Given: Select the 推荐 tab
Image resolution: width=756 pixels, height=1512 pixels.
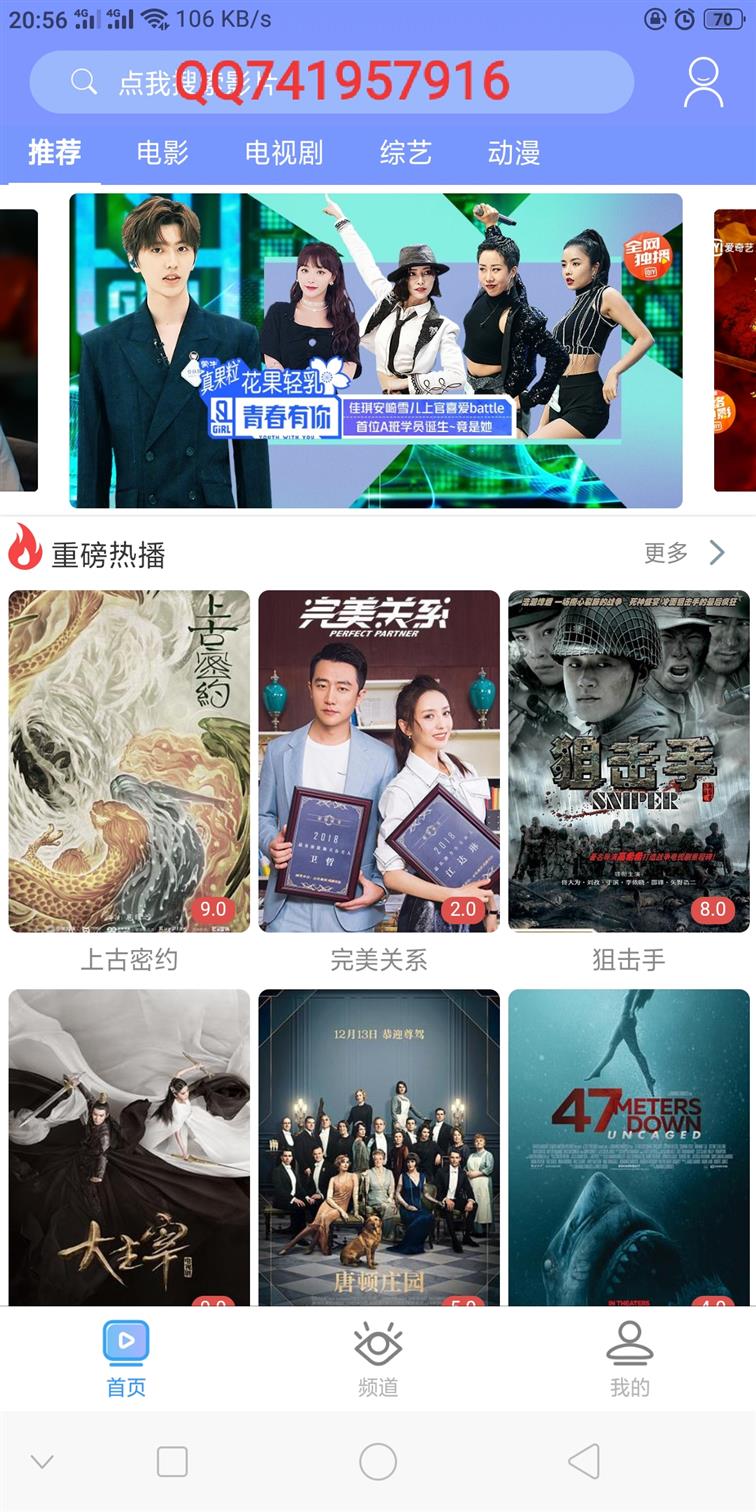Looking at the screenshot, I should pos(54,153).
